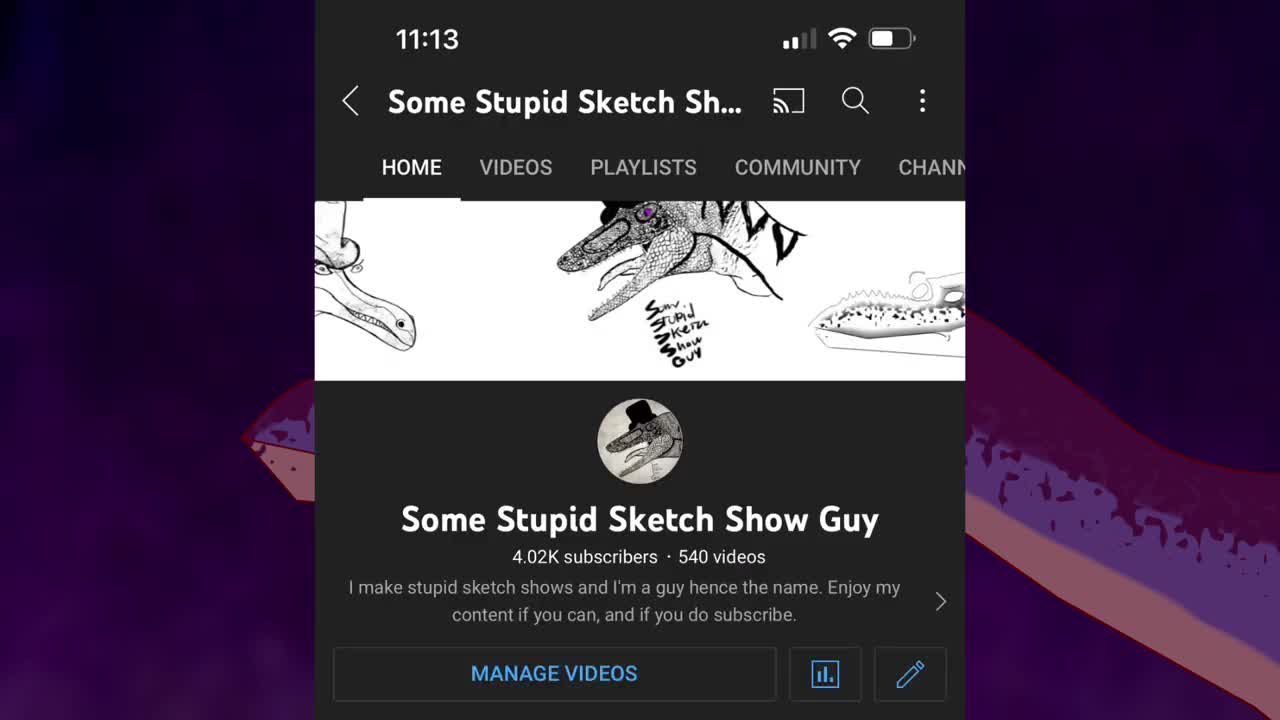1280x720 pixels.
Task: Switch to the Videos tab
Action: (515, 168)
